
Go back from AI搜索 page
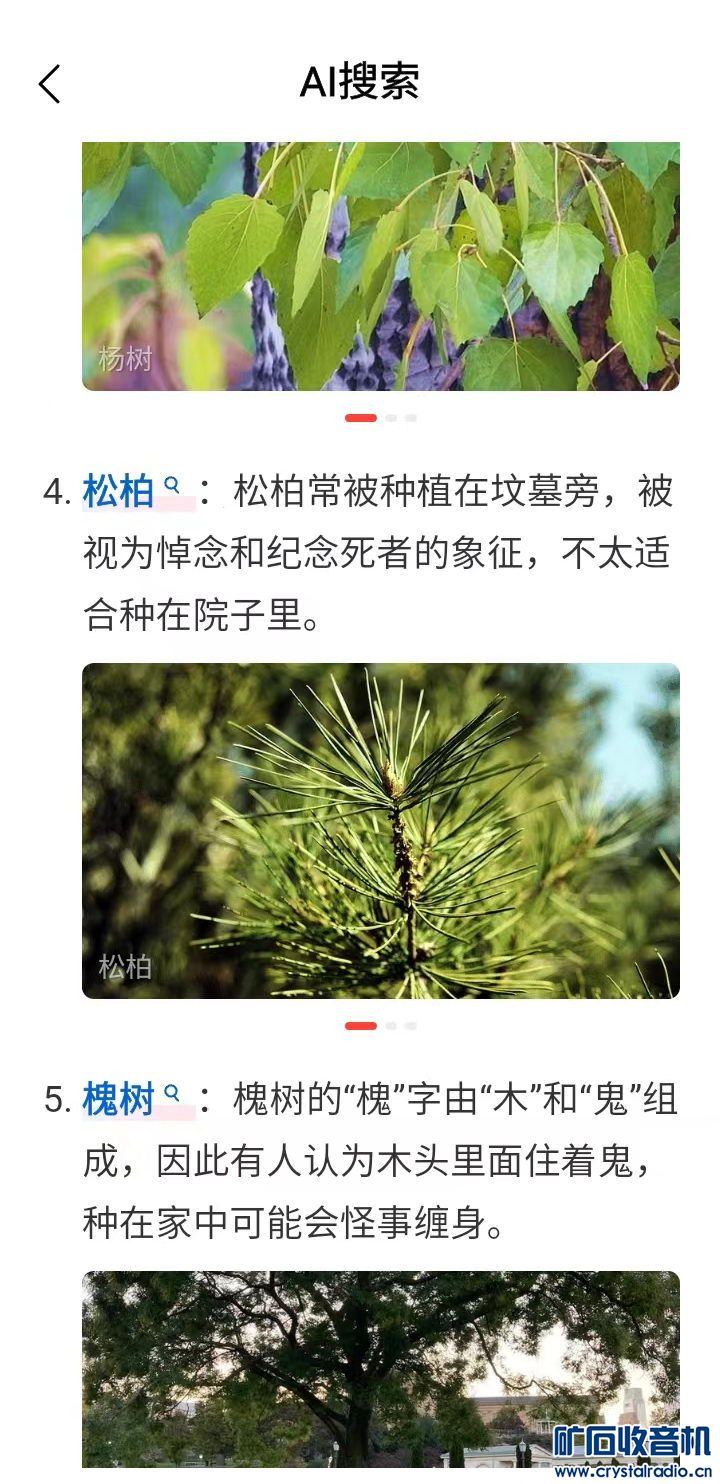click(x=50, y=84)
